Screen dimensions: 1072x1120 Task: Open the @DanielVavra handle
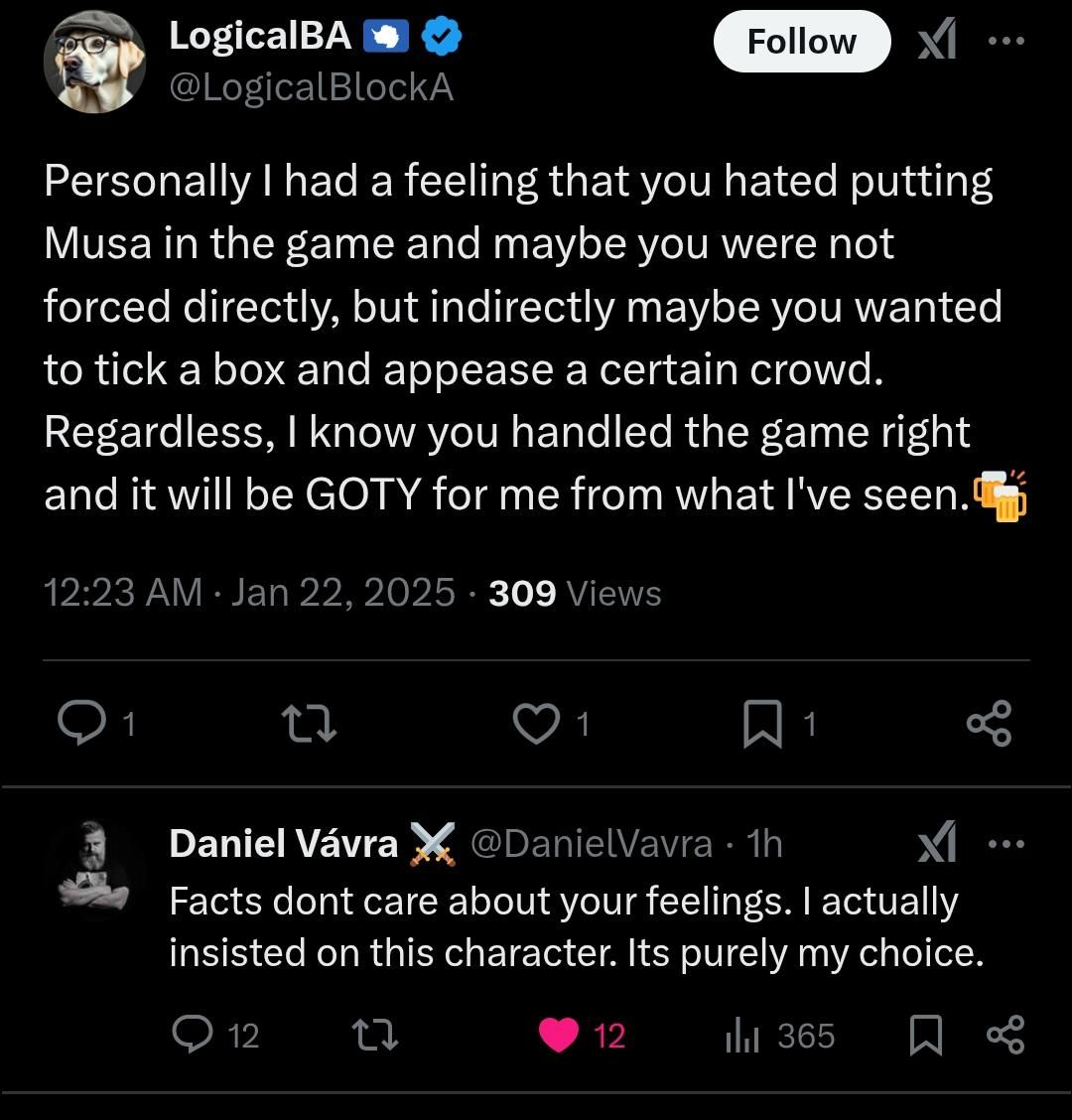(x=590, y=844)
